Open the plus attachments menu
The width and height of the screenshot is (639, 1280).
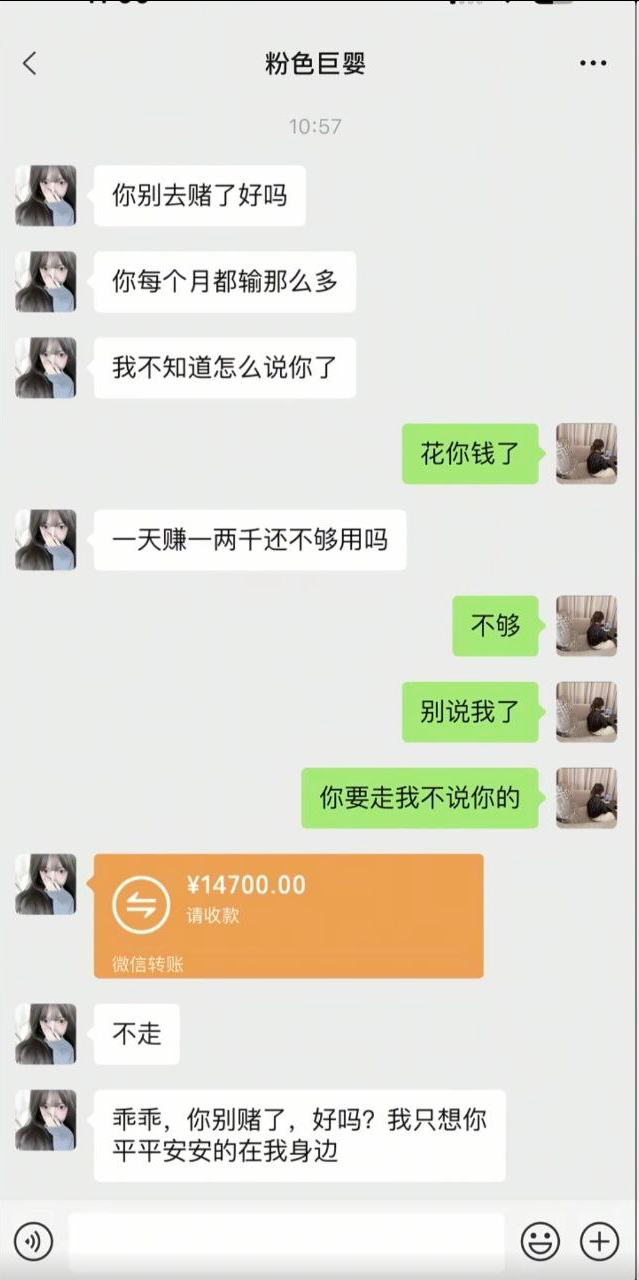[600, 1242]
